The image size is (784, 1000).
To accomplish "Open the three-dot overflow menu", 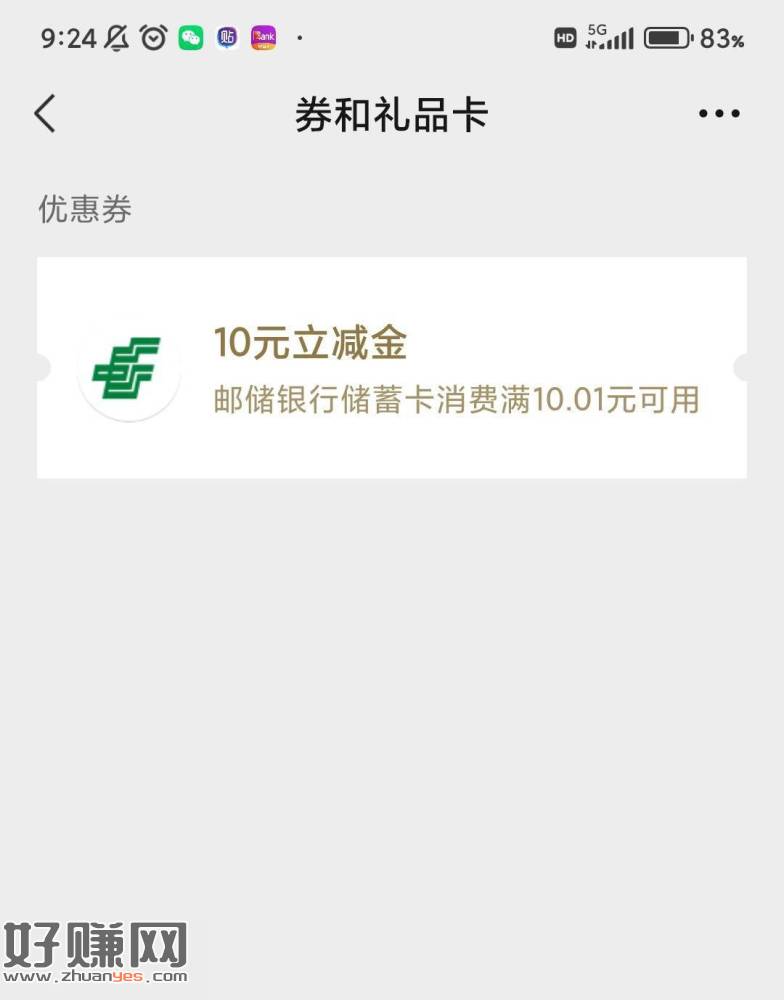I will [x=719, y=114].
